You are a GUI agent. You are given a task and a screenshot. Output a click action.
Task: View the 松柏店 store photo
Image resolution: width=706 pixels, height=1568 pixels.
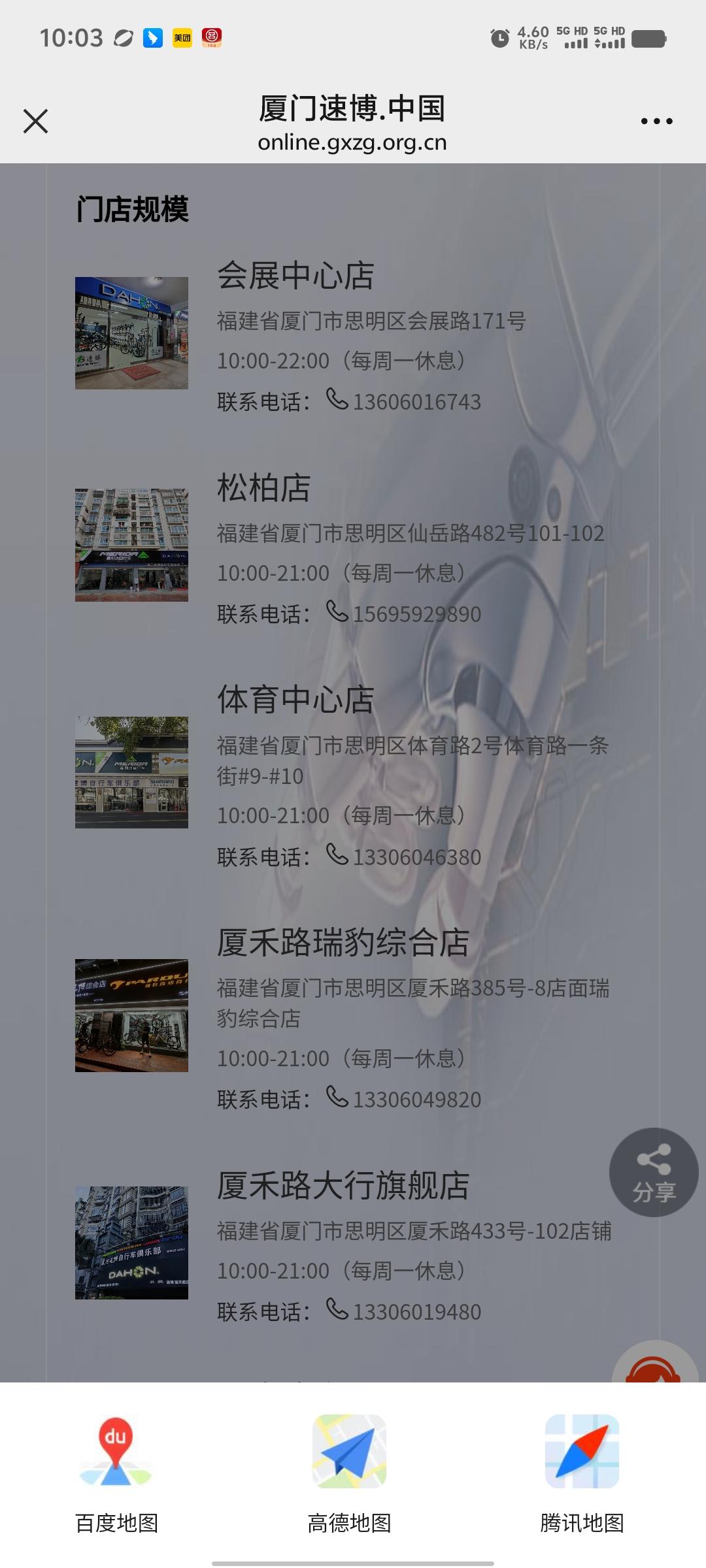click(131, 545)
